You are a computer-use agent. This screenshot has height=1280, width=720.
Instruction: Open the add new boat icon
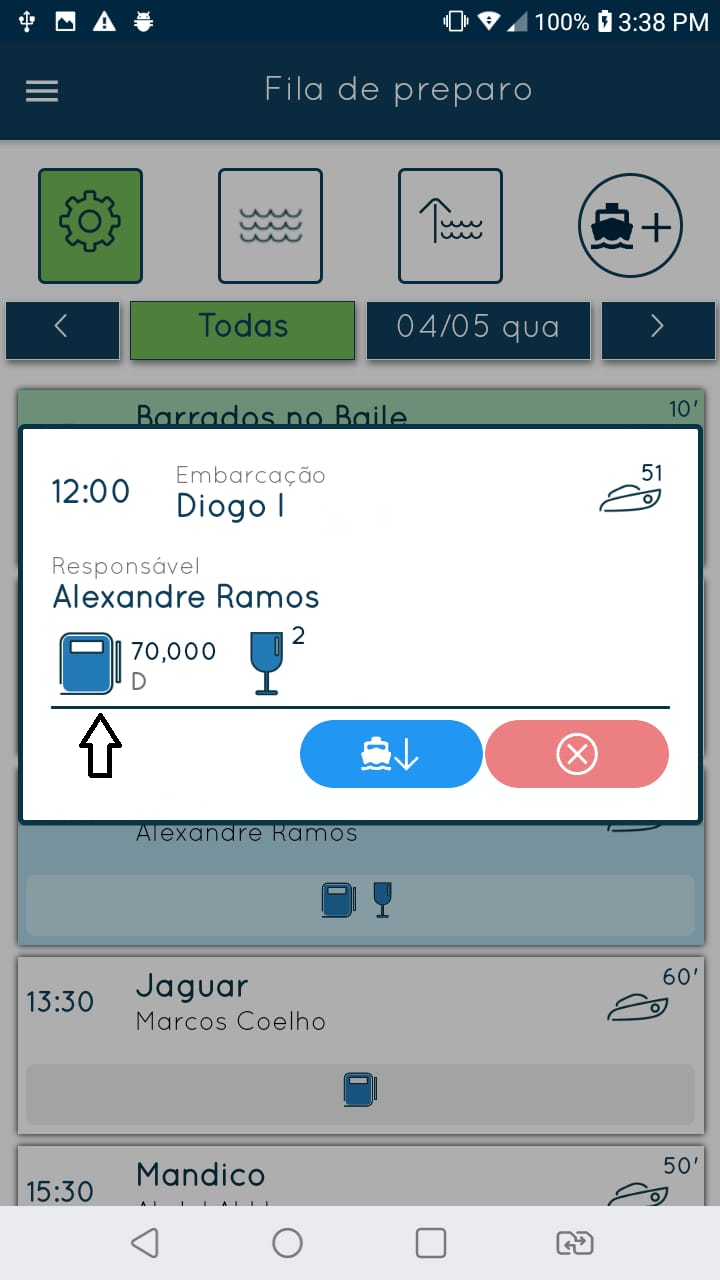point(630,225)
